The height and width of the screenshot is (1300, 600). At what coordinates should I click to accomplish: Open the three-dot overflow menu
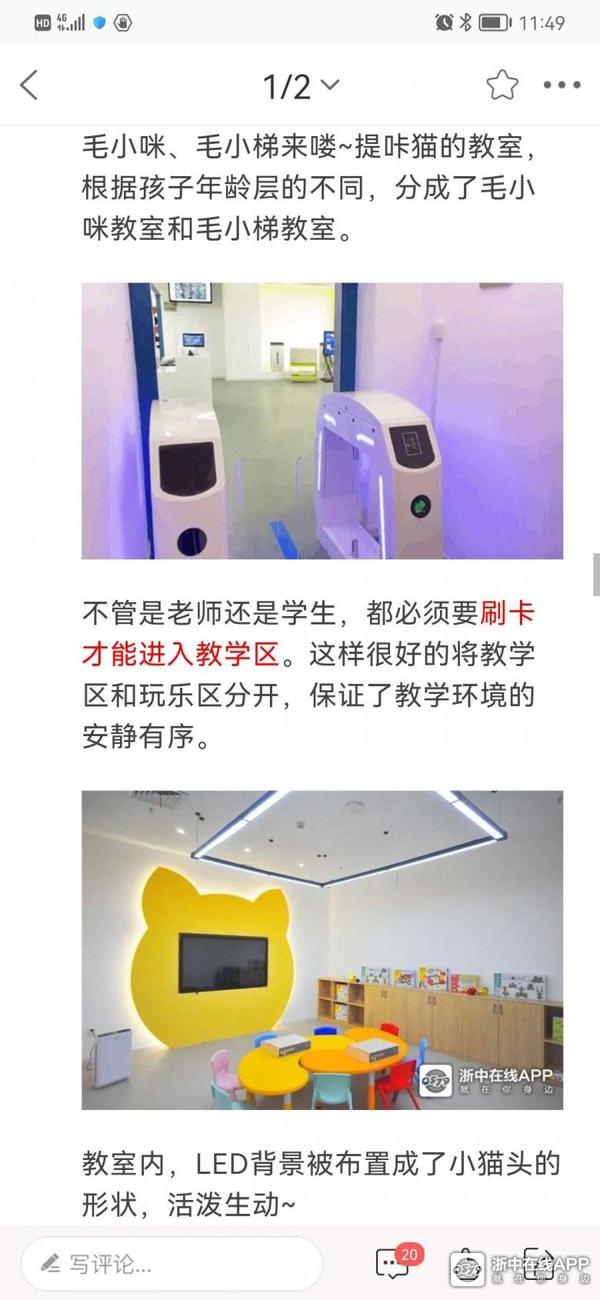tap(561, 86)
